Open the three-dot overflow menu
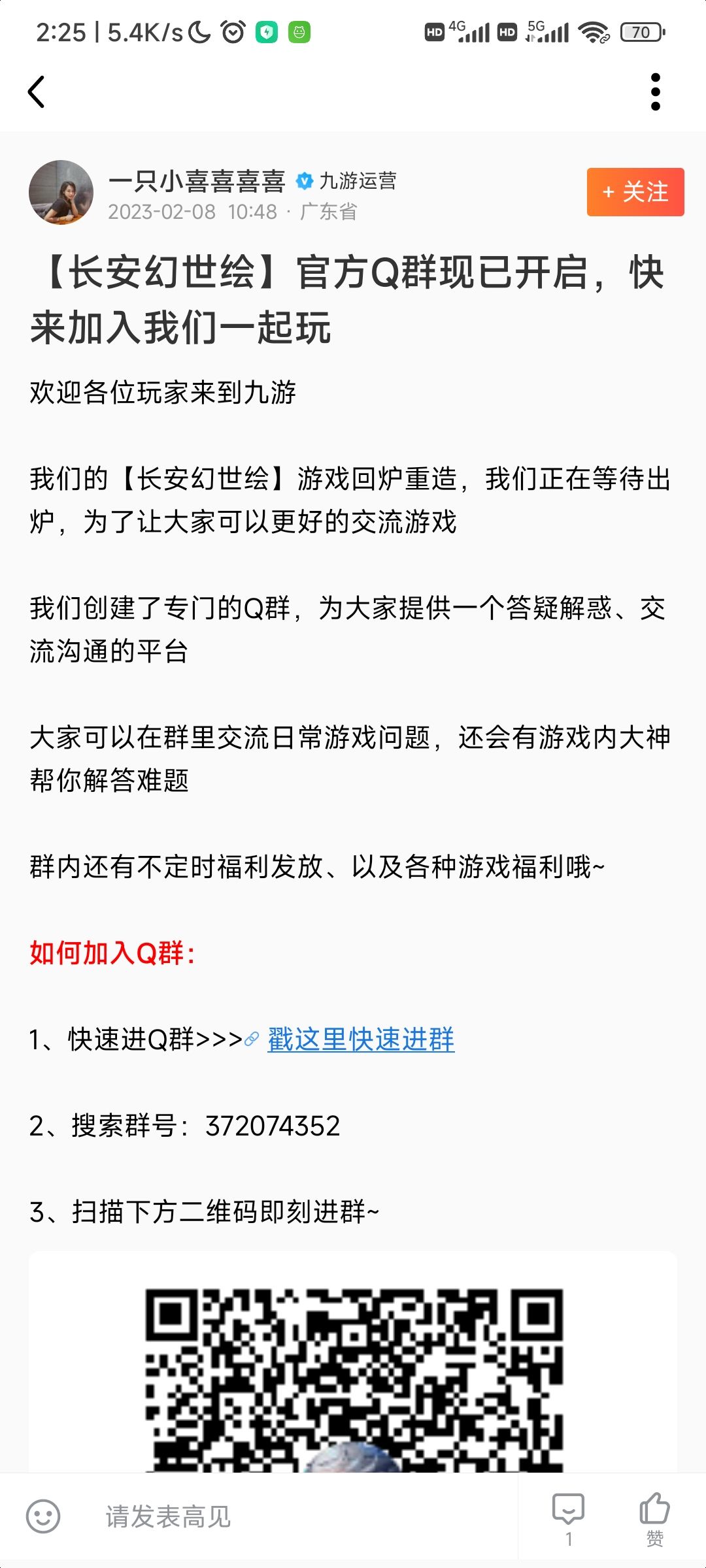The width and height of the screenshot is (706, 1568). [x=655, y=91]
